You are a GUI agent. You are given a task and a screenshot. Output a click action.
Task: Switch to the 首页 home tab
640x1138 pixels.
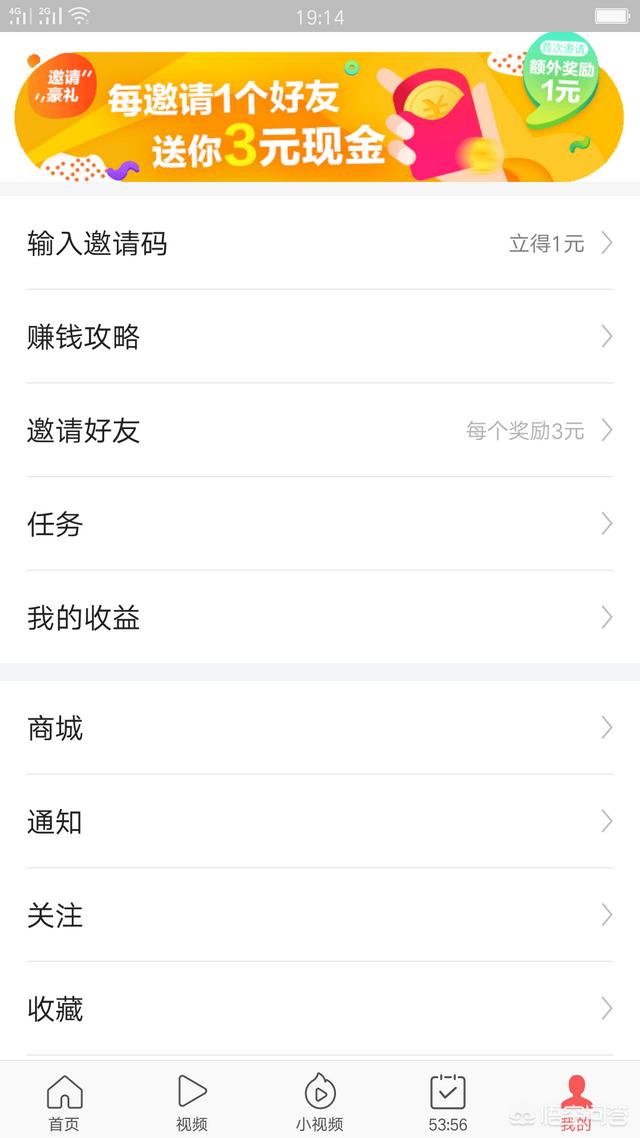point(64,1102)
